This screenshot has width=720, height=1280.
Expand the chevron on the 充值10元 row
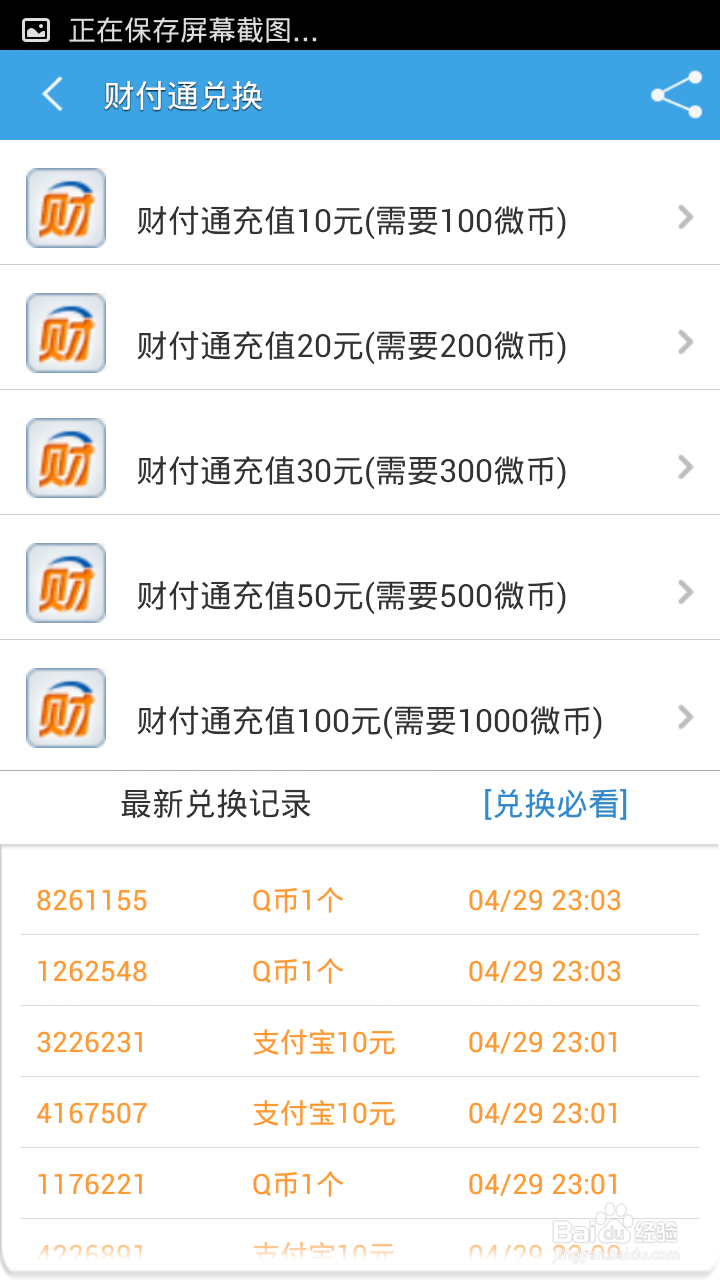[x=684, y=217]
